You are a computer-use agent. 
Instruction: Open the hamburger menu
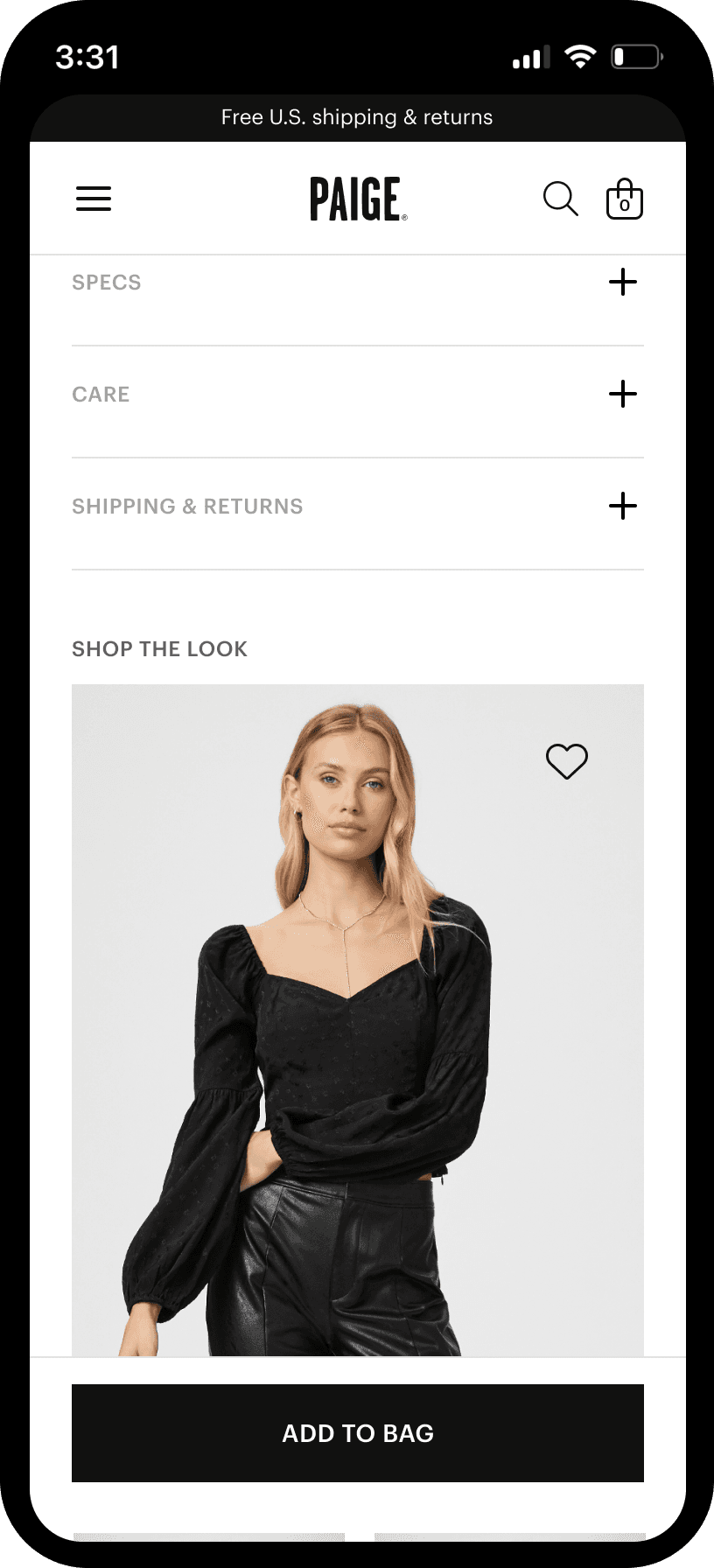pos(94,199)
